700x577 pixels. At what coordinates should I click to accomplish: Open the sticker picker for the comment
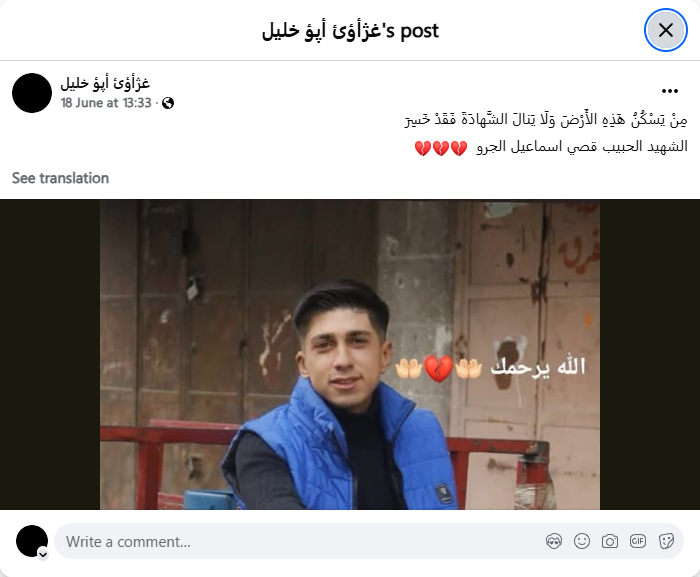[x=666, y=542]
